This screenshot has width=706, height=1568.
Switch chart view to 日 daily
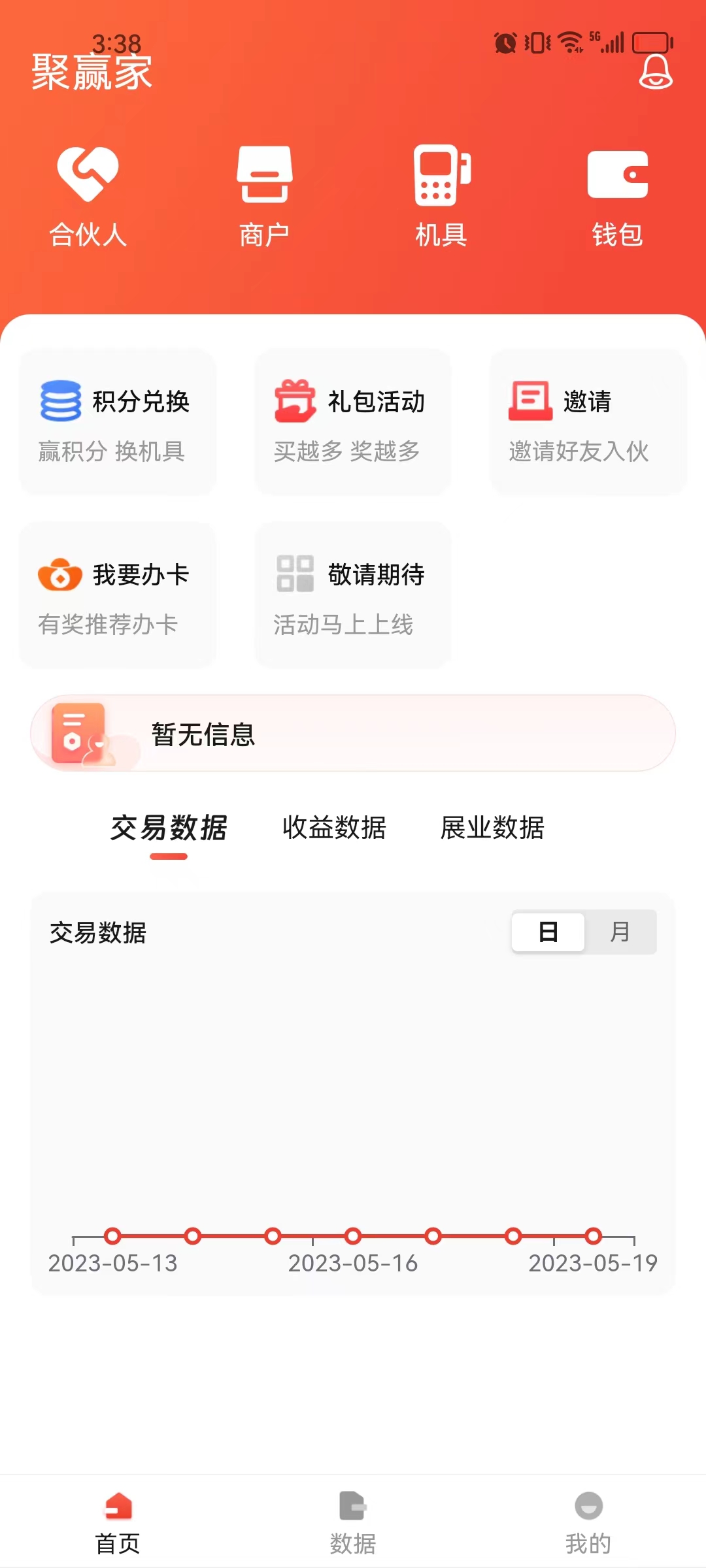tap(548, 932)
